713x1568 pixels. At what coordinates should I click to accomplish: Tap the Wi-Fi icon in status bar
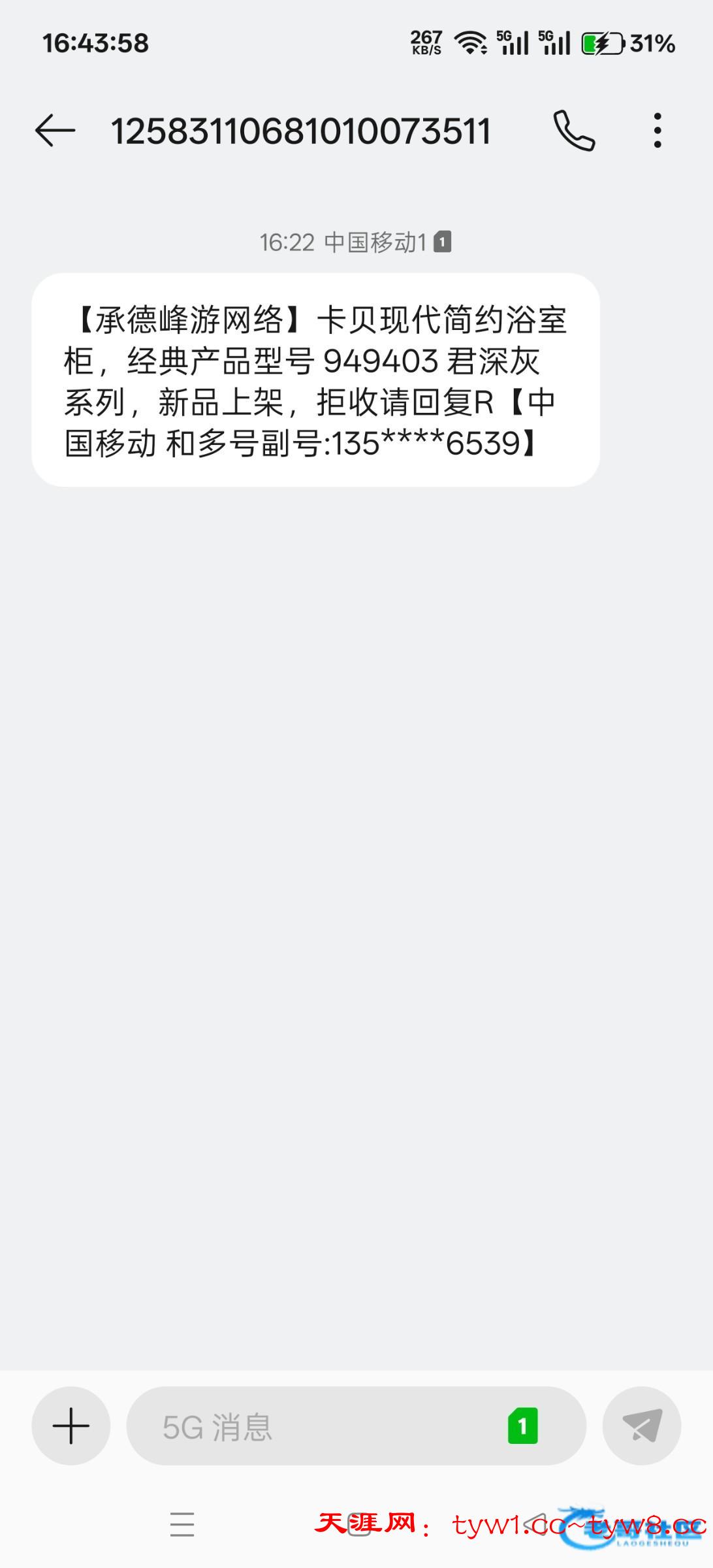(471, 42)
